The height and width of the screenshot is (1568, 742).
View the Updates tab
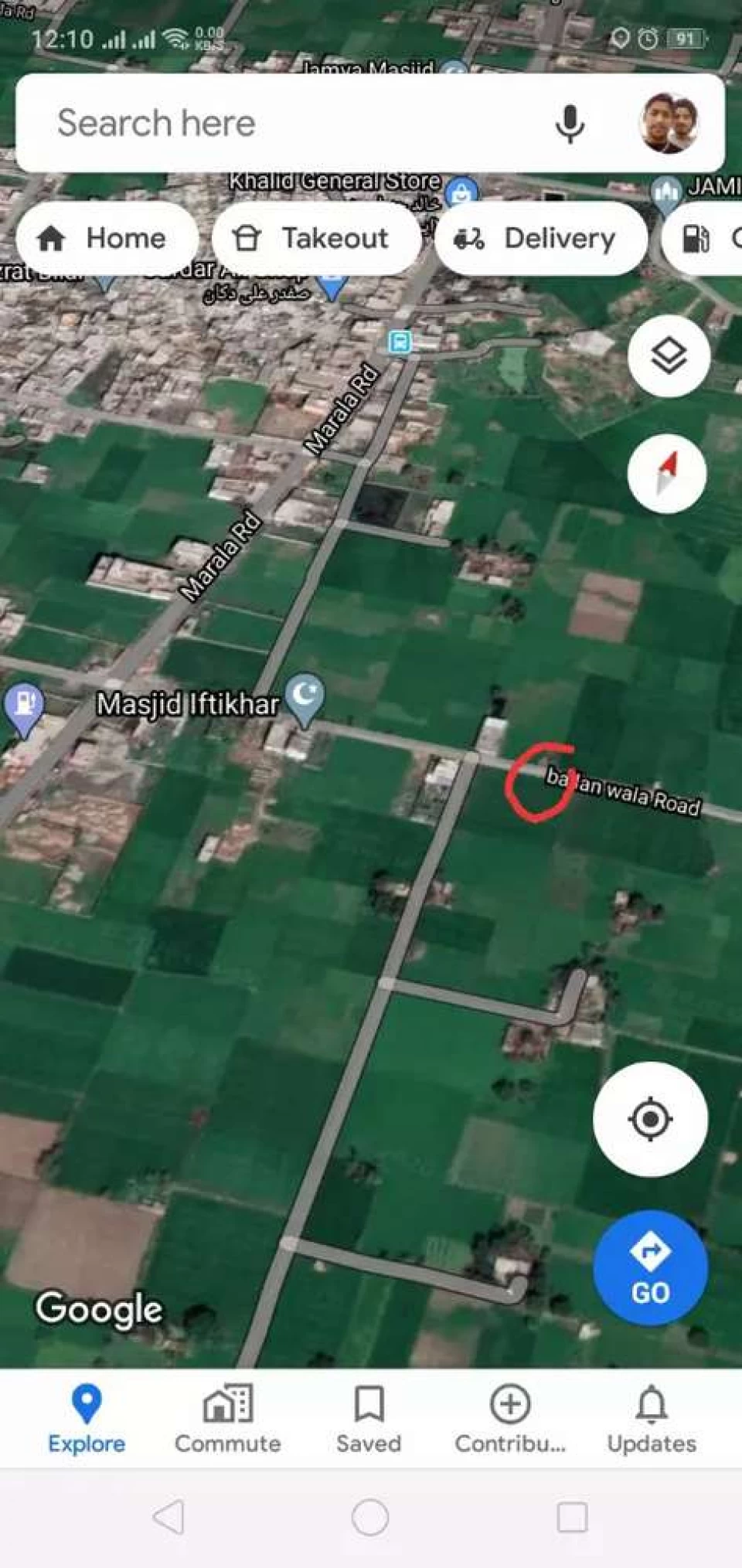click(x=652, y=1419)
